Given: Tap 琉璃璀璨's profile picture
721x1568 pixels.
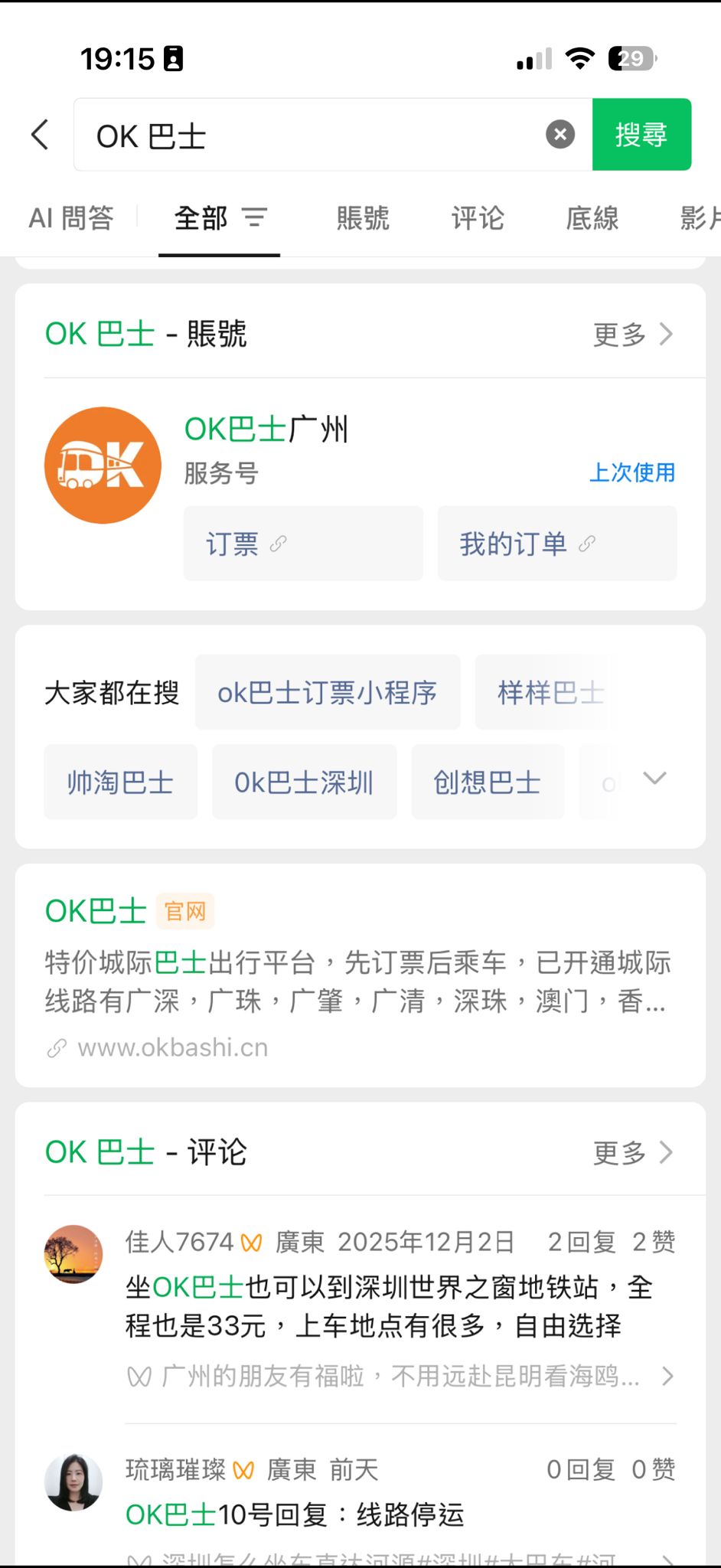Looking at the screenshot, I should pos(73,1481).
